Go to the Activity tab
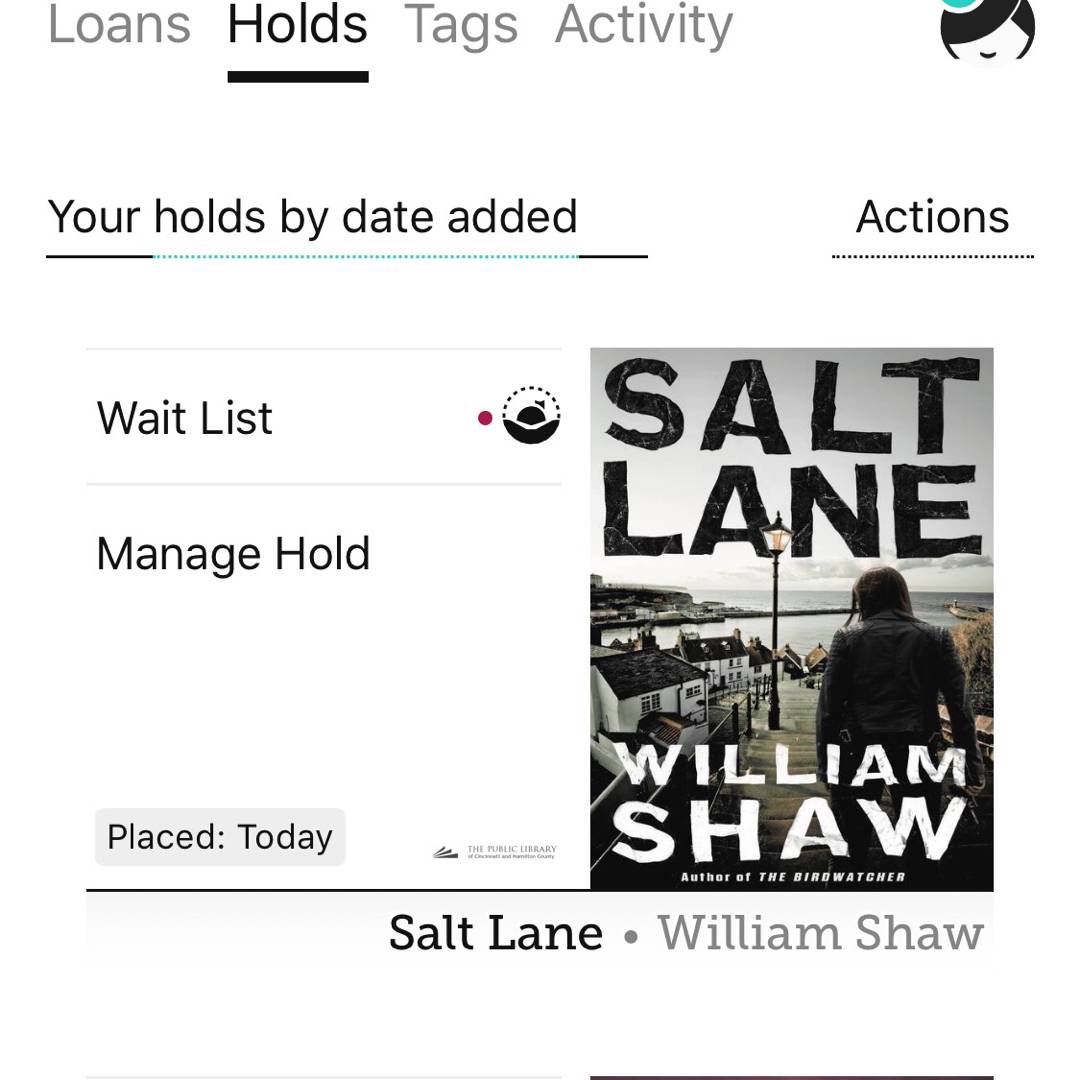Viewport: 1080px width, 1080px height. tap(644, 24)
